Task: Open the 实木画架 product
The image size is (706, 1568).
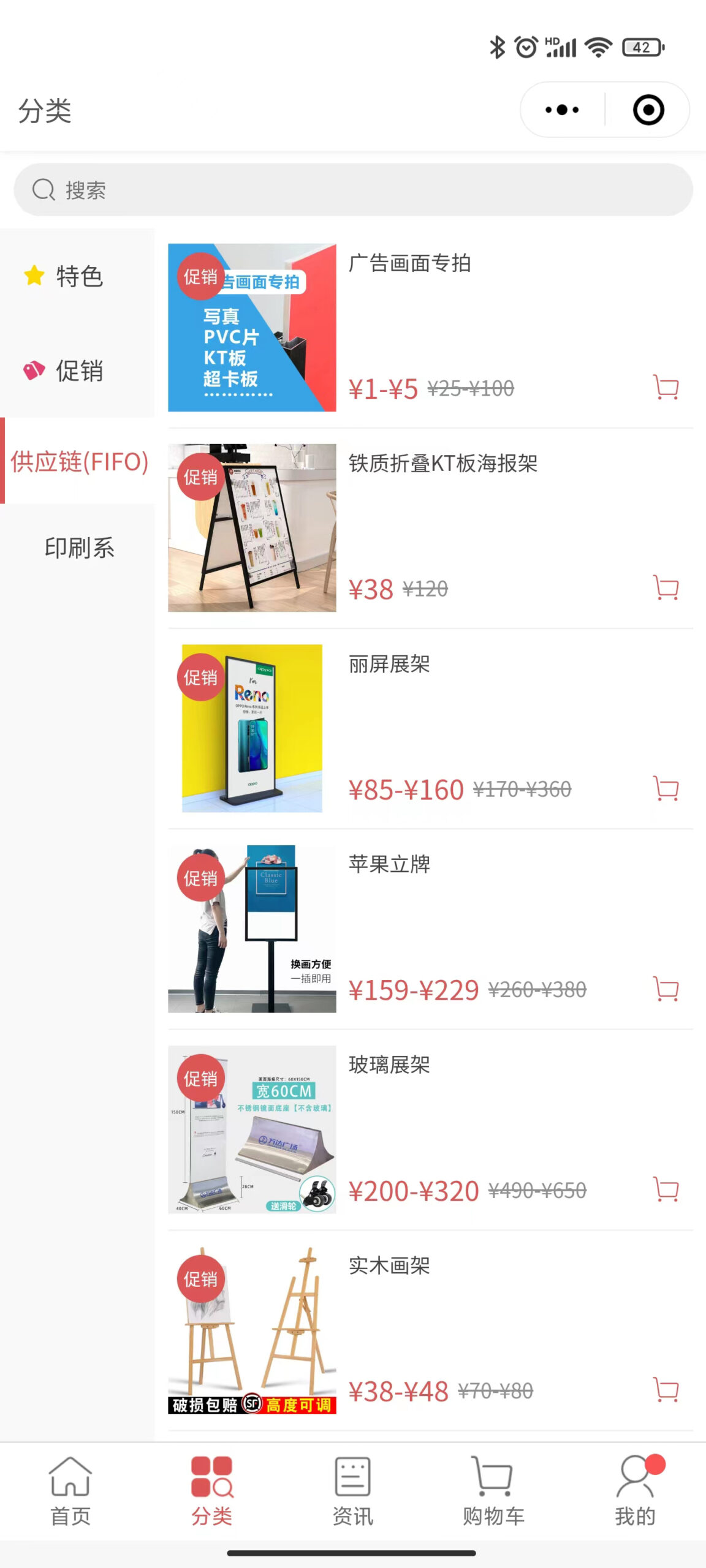Action: coord(430,1330)
